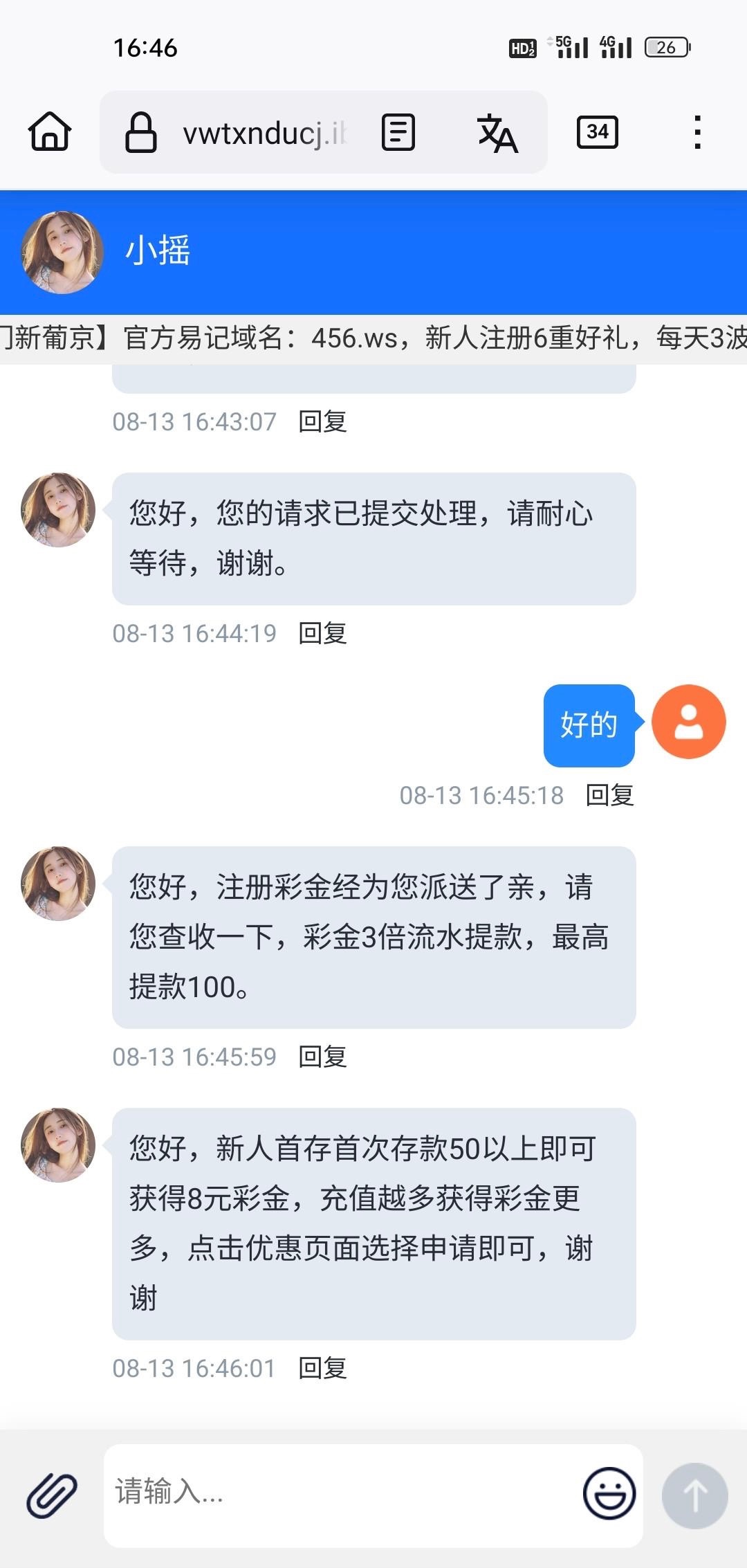This screenshot has width=747, height=1568.
Task: Reply to message sent at 16:45:59
Action: coord(322,1057)
